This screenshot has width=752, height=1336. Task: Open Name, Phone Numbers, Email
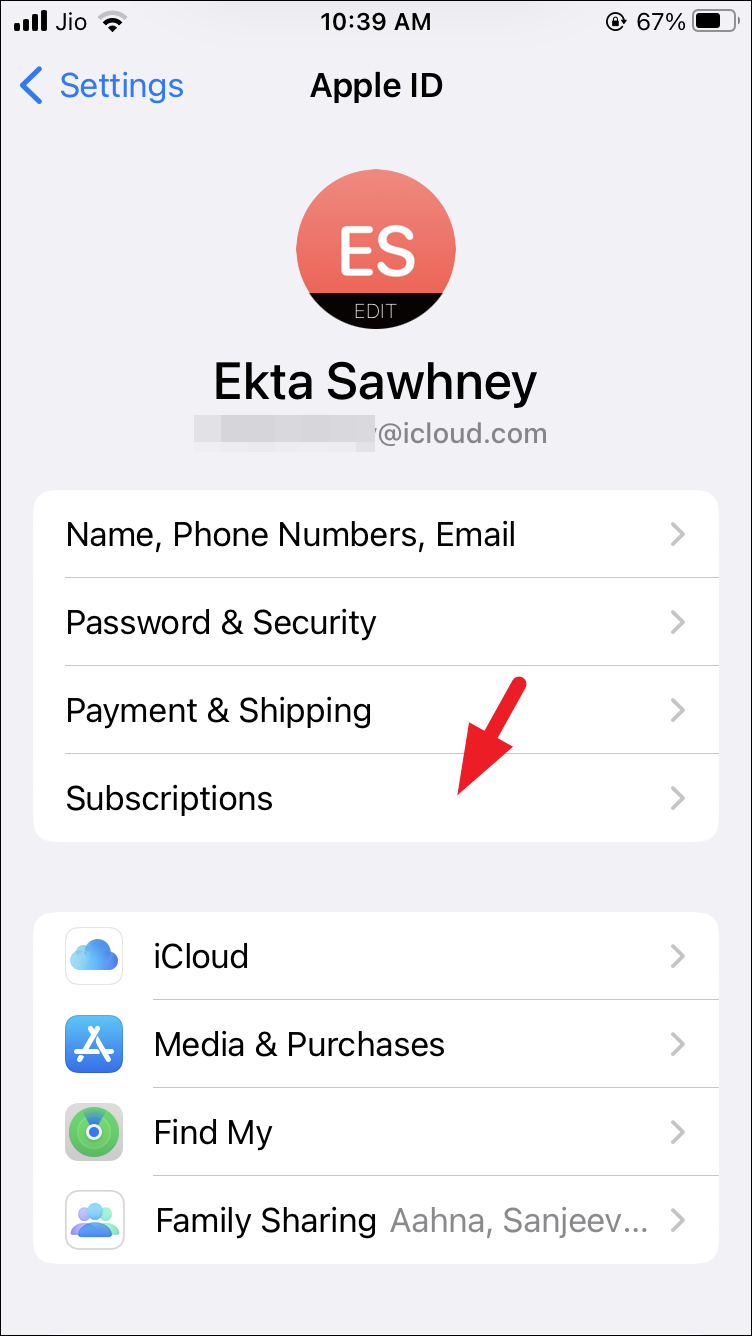click(x=375, y=535)
